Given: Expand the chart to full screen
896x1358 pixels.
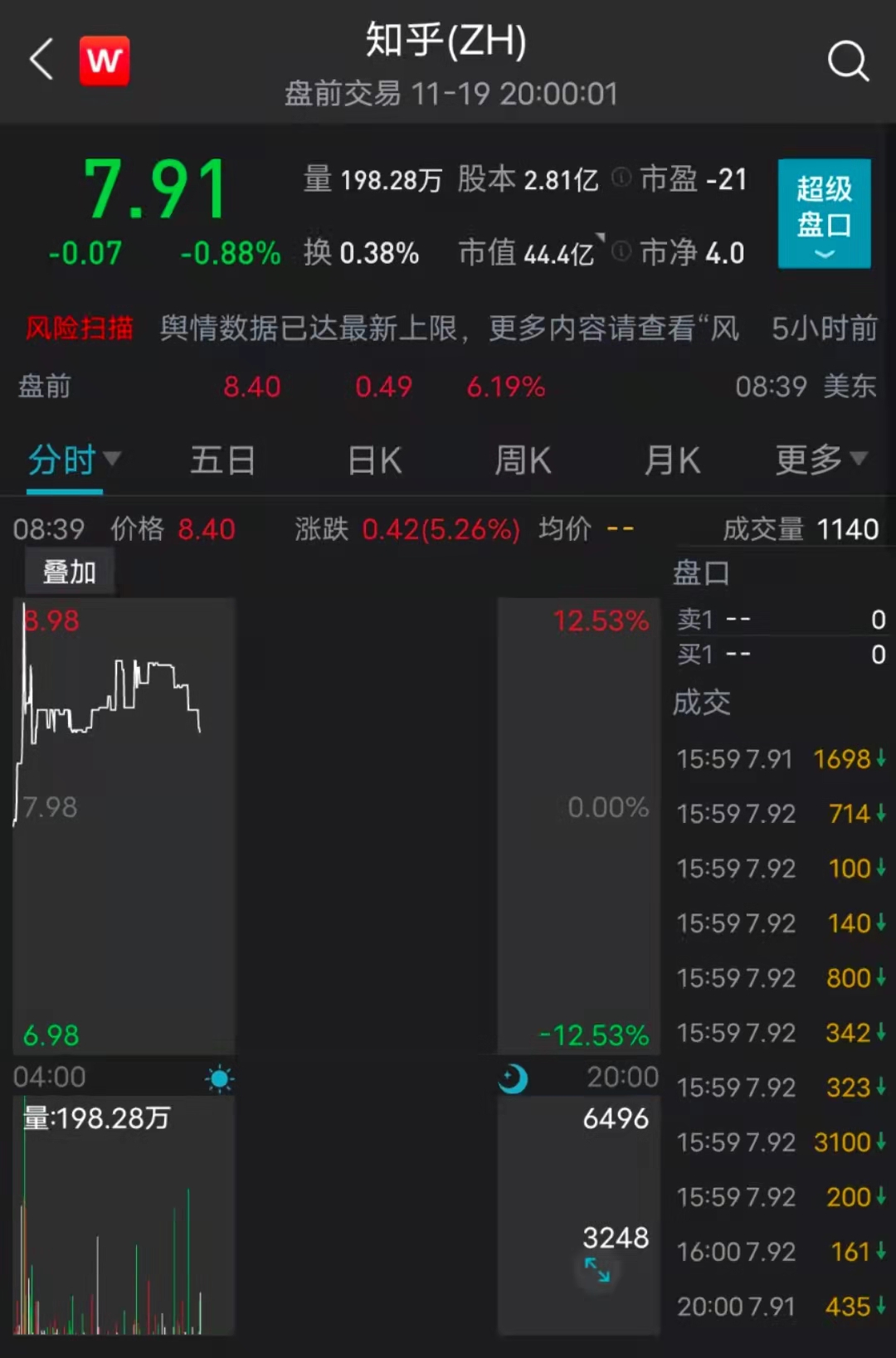Looking at the screenshot, I should [x=597, y=1269].
